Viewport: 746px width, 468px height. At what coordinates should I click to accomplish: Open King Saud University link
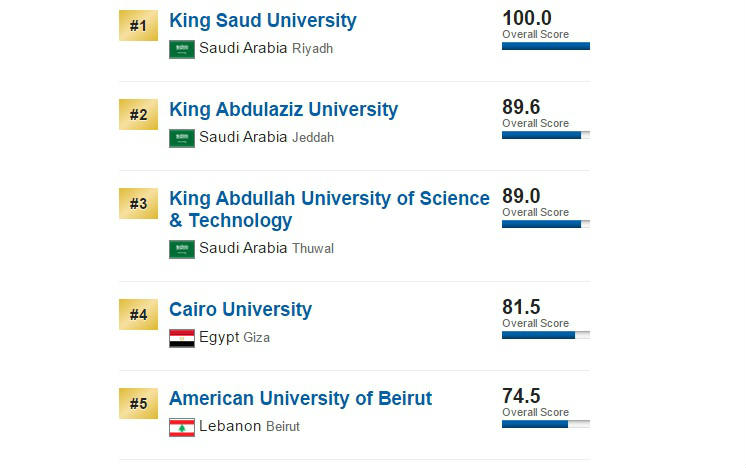click(262, 21)
